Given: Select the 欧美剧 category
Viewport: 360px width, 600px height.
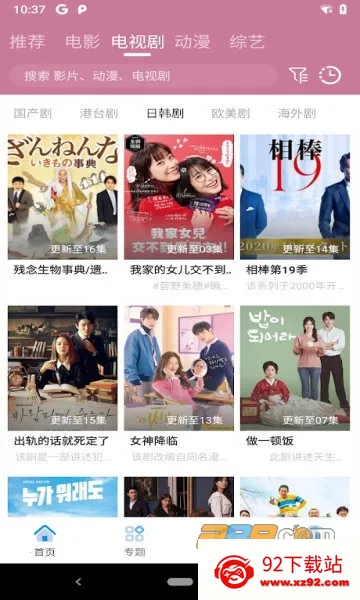Looking at the screenshot, I should pyautogui.click(x=231, y=113).
